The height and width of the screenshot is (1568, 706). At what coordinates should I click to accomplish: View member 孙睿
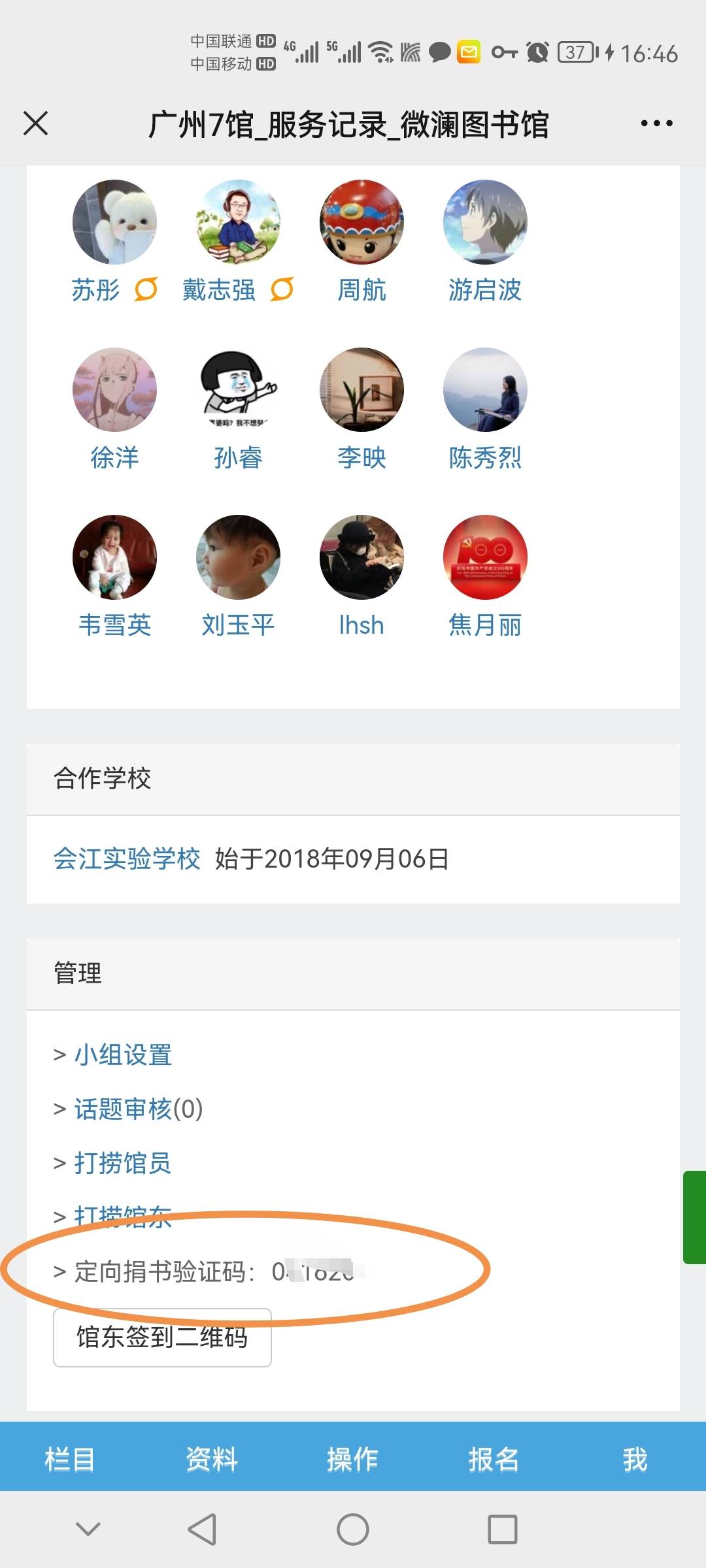pyautogui.click(x=238, y=391)
